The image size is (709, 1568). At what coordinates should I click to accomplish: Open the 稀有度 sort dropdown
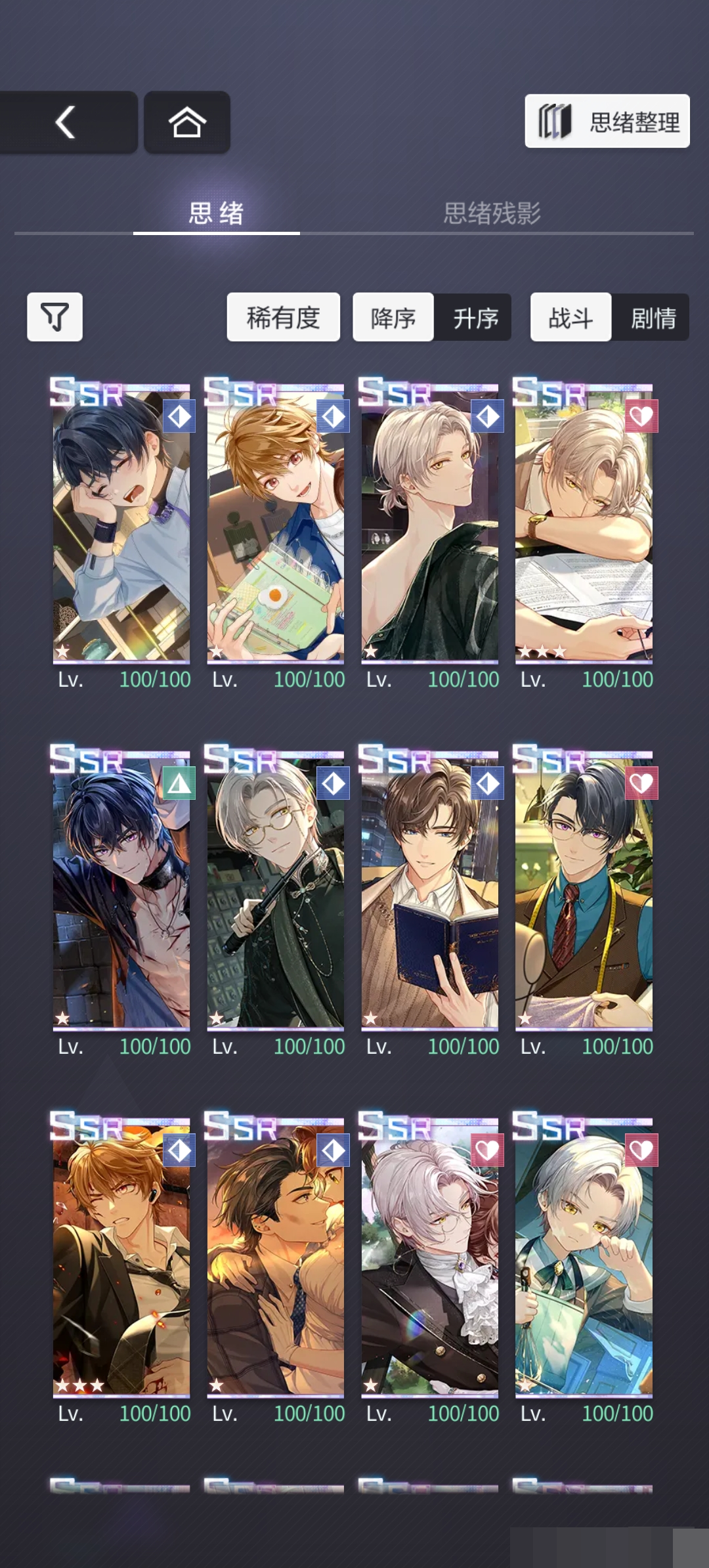click(x=284, y=318)
